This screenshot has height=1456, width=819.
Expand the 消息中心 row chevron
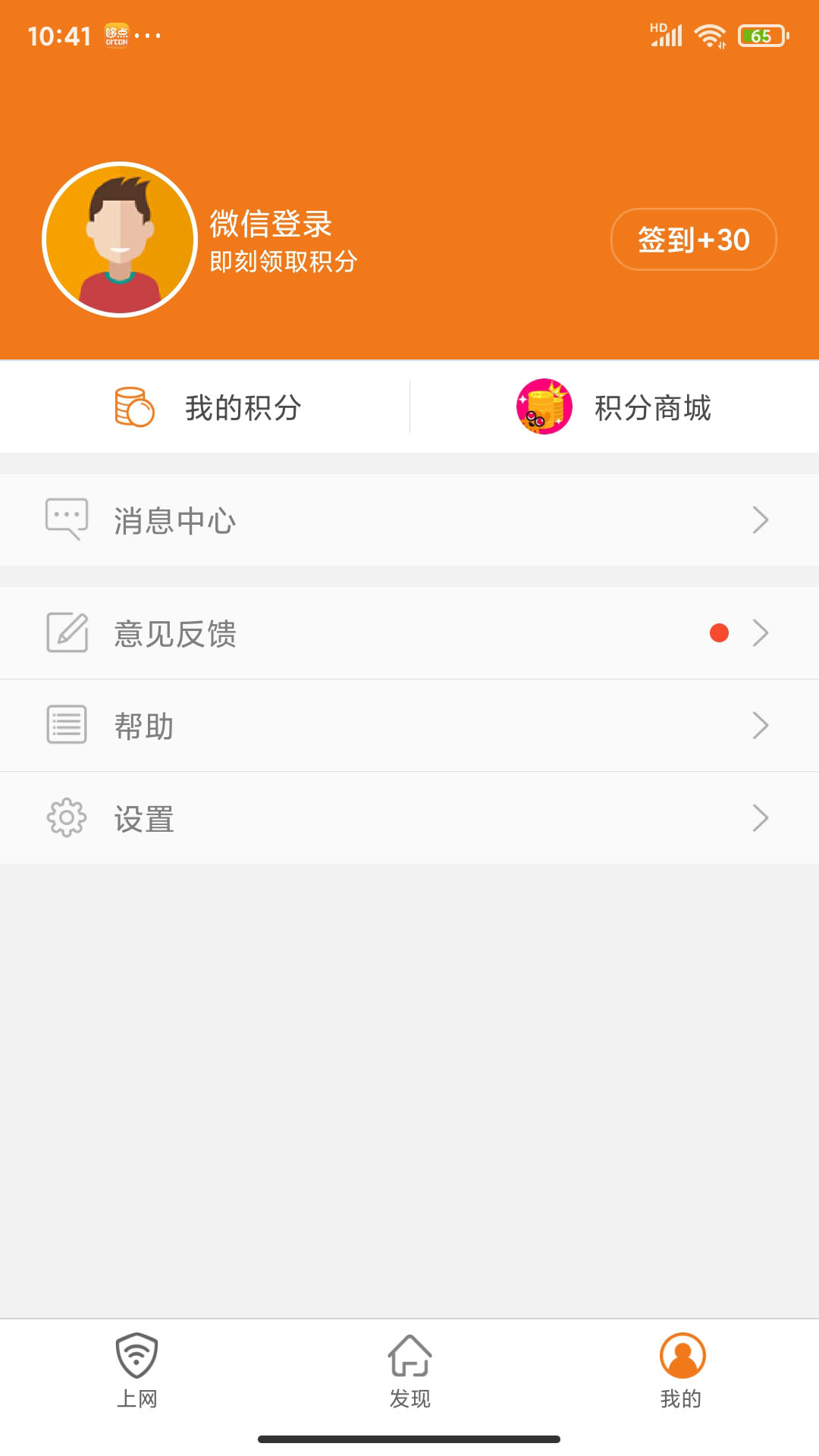pyautogui.click(x=761, y=520)
